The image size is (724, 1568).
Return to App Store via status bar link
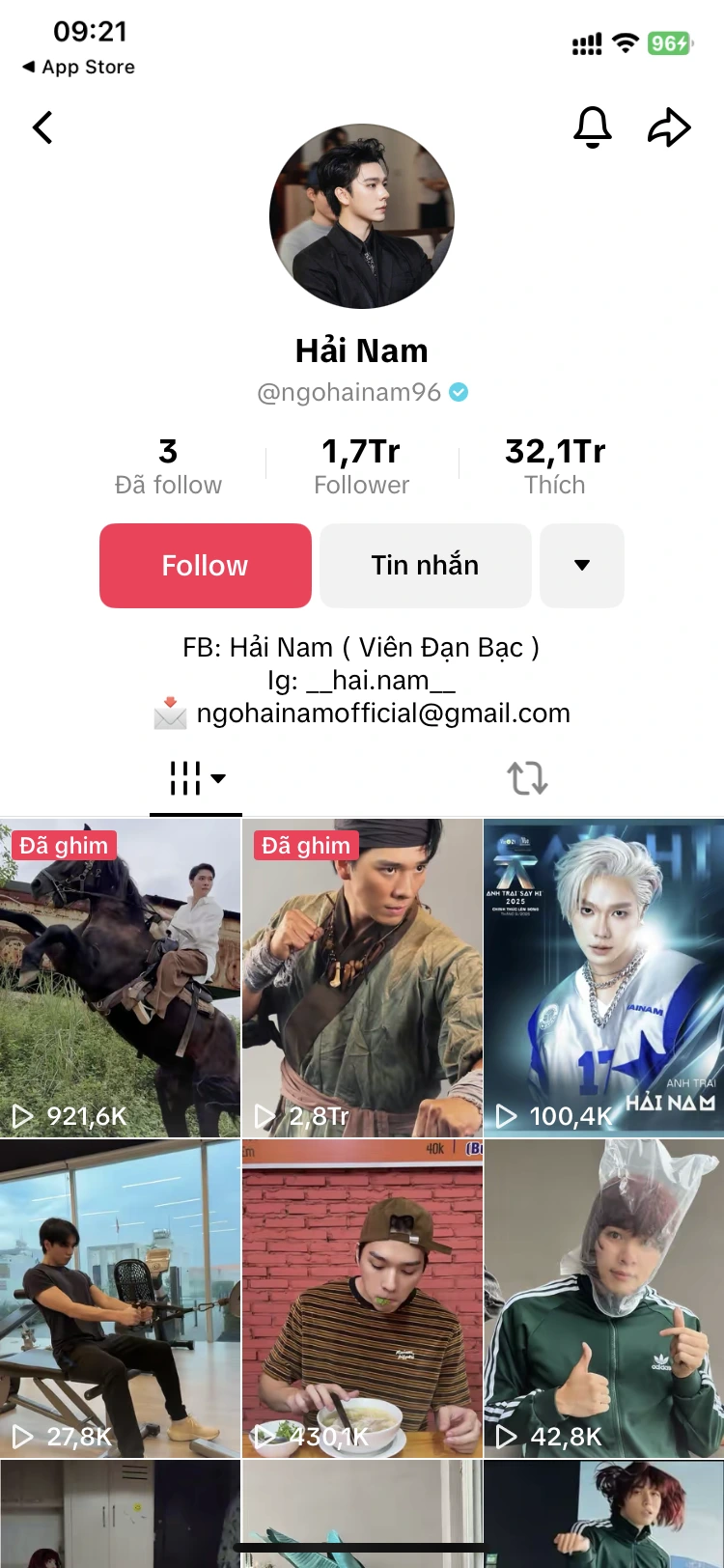pyautogui.click(x=78, y=67)
